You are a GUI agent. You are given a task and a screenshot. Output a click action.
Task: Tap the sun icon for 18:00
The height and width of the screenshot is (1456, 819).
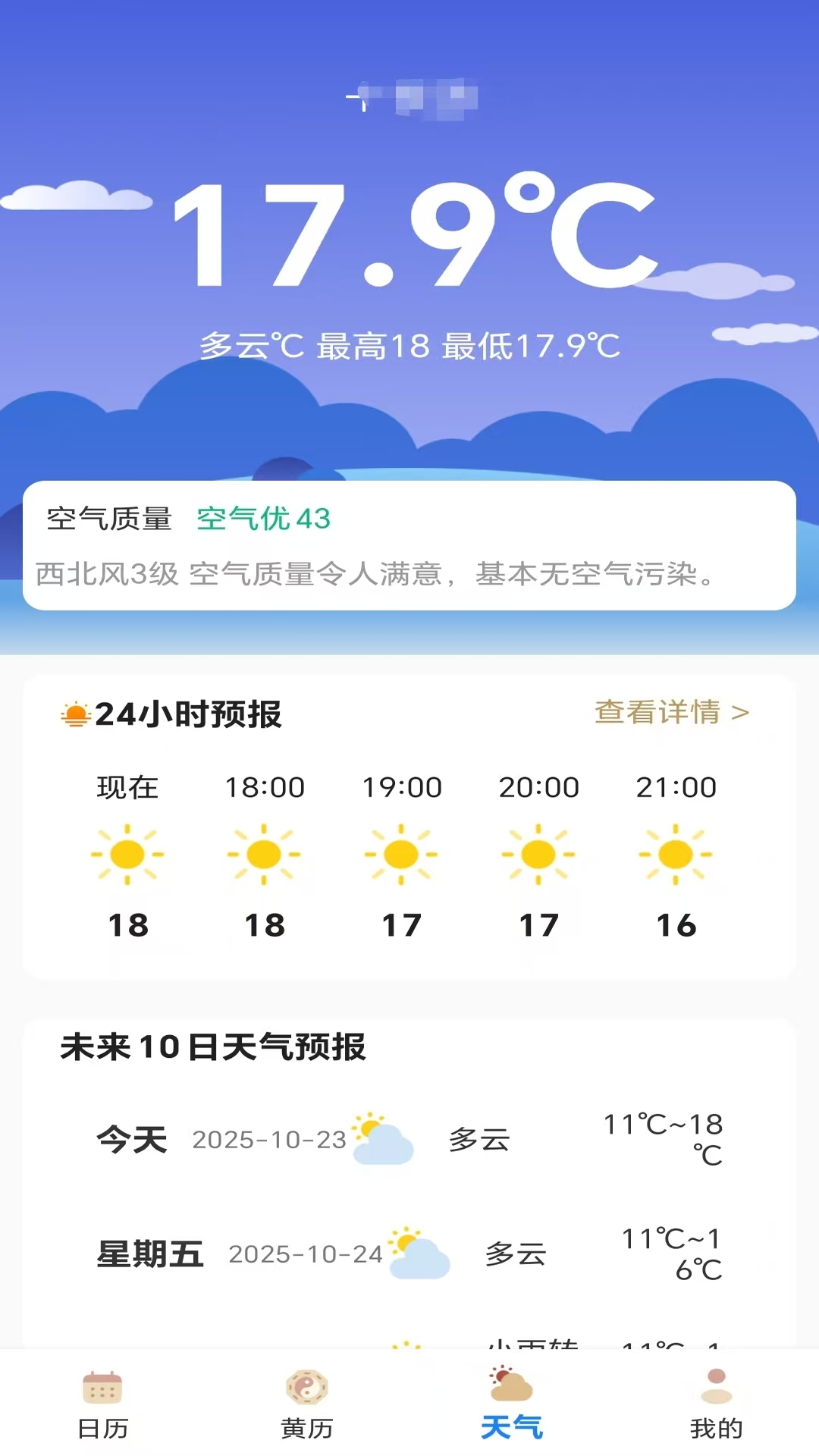click(x=265, y=854)
